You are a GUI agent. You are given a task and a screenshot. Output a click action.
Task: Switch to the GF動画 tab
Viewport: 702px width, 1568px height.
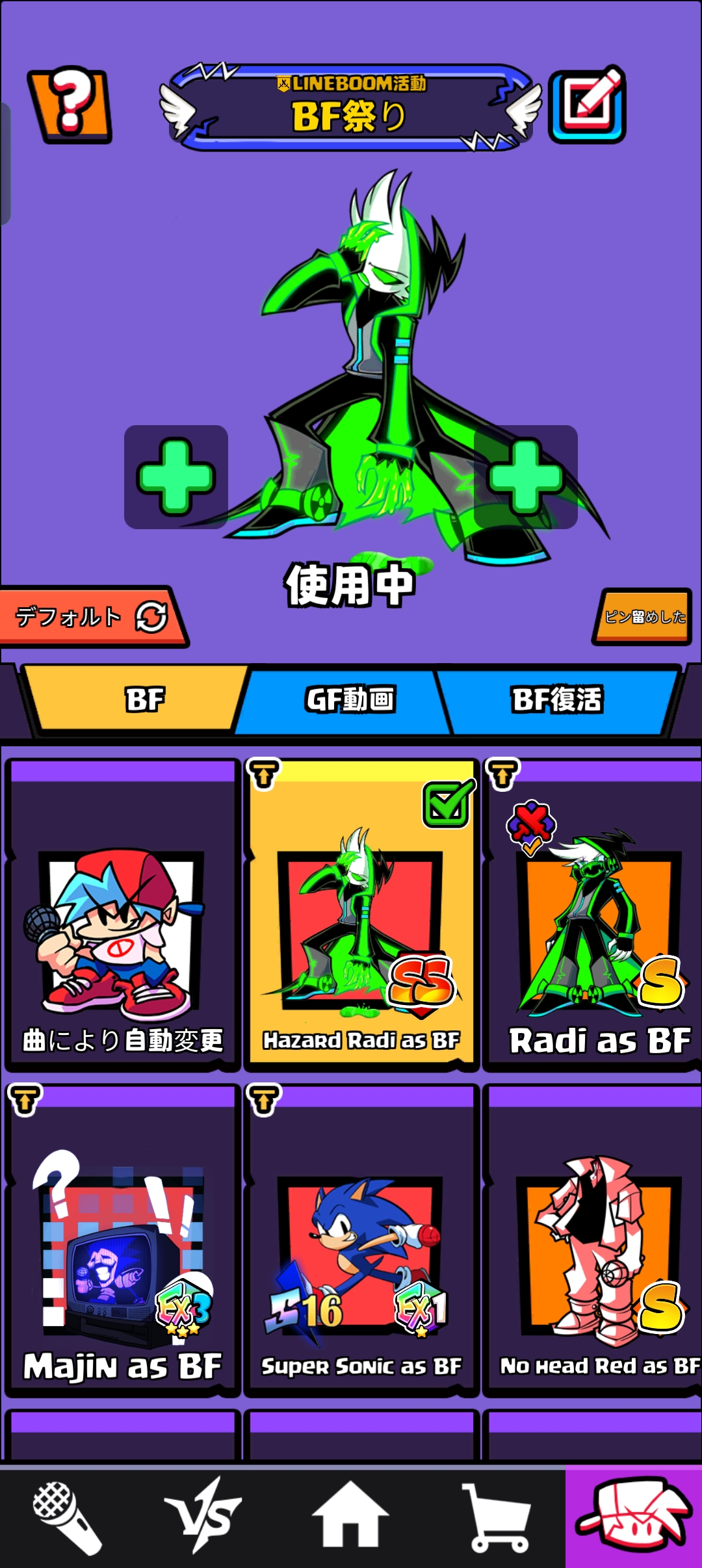point(350,699)
